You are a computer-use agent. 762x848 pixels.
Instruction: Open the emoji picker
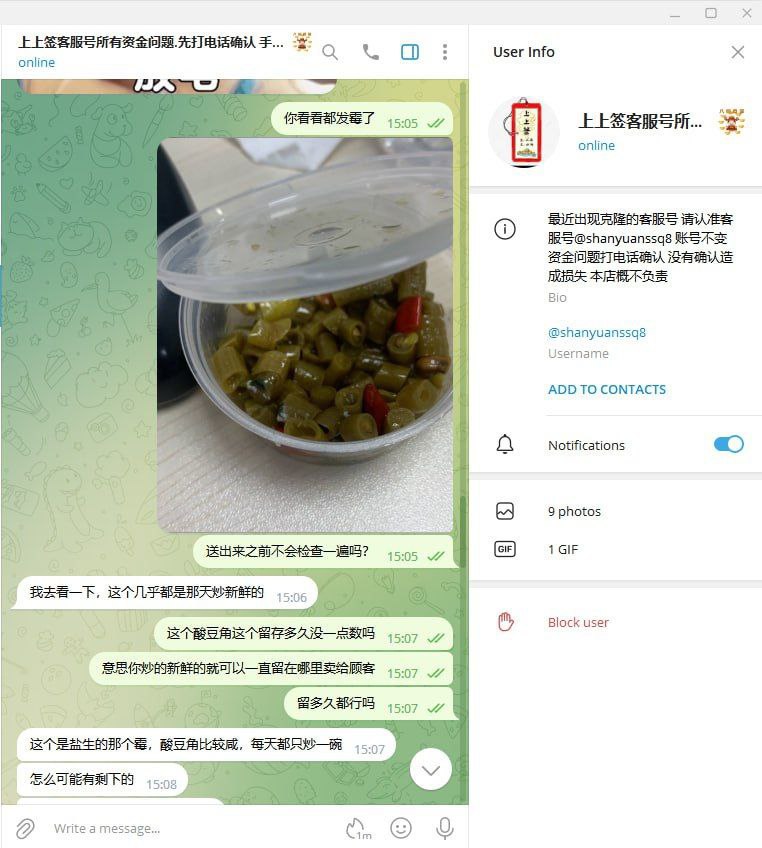click(x=401, y=828)
